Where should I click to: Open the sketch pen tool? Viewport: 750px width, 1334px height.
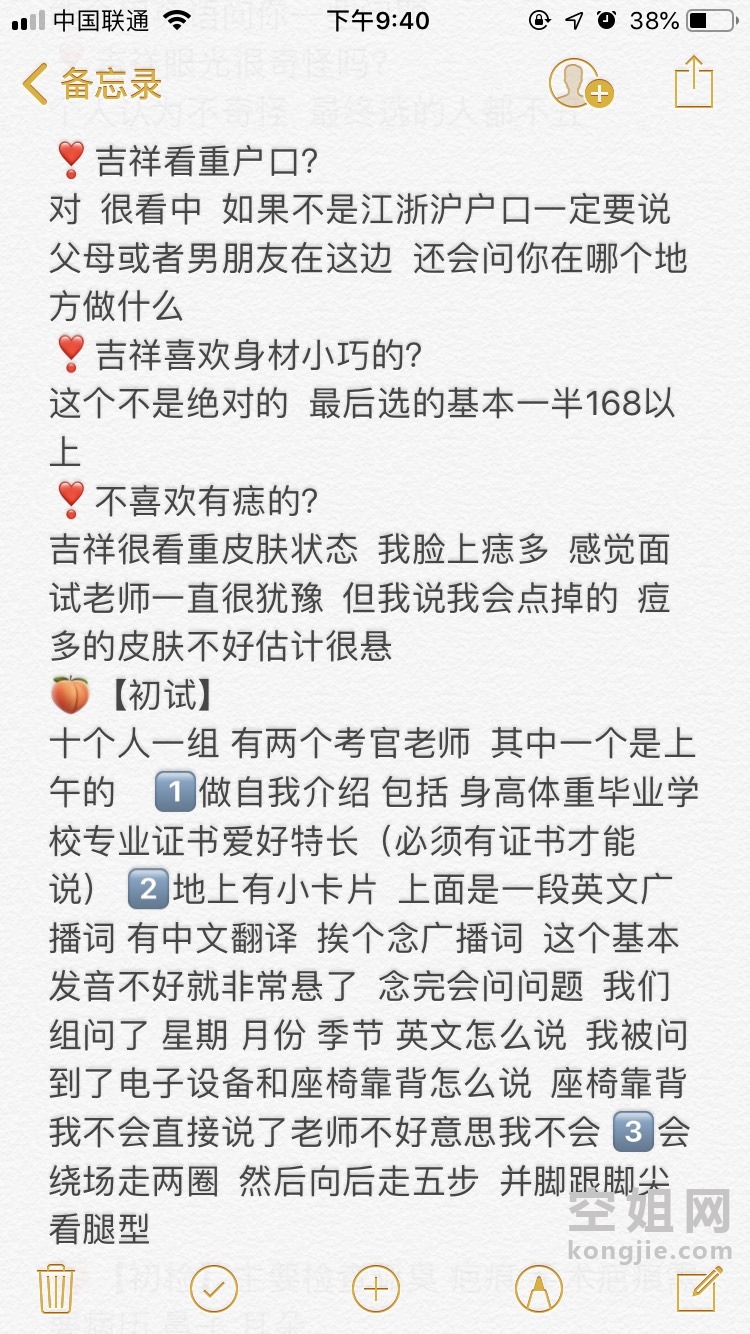pyautogui.click(x=538, y=1288)
